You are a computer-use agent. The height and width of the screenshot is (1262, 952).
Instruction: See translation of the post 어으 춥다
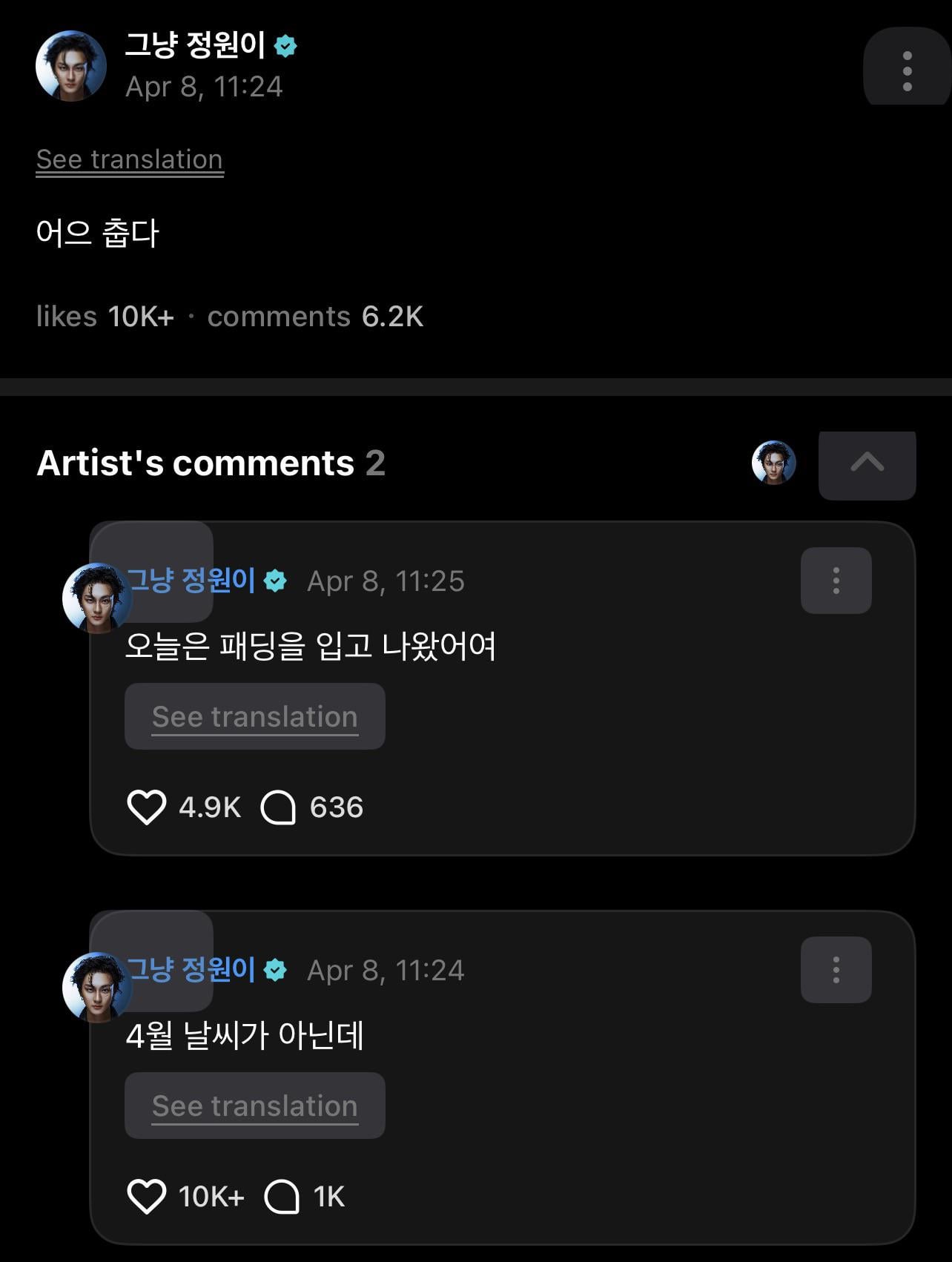(x=130, y=159)
